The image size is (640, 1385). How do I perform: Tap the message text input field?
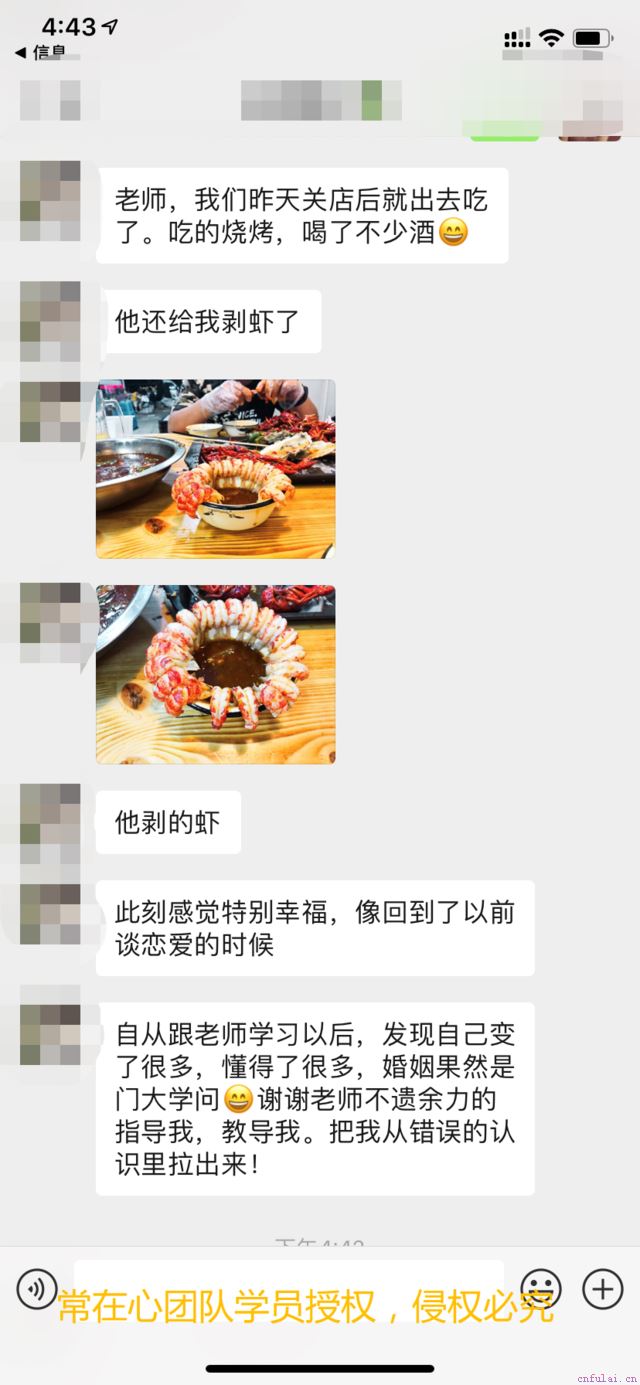click(288, 1289)
